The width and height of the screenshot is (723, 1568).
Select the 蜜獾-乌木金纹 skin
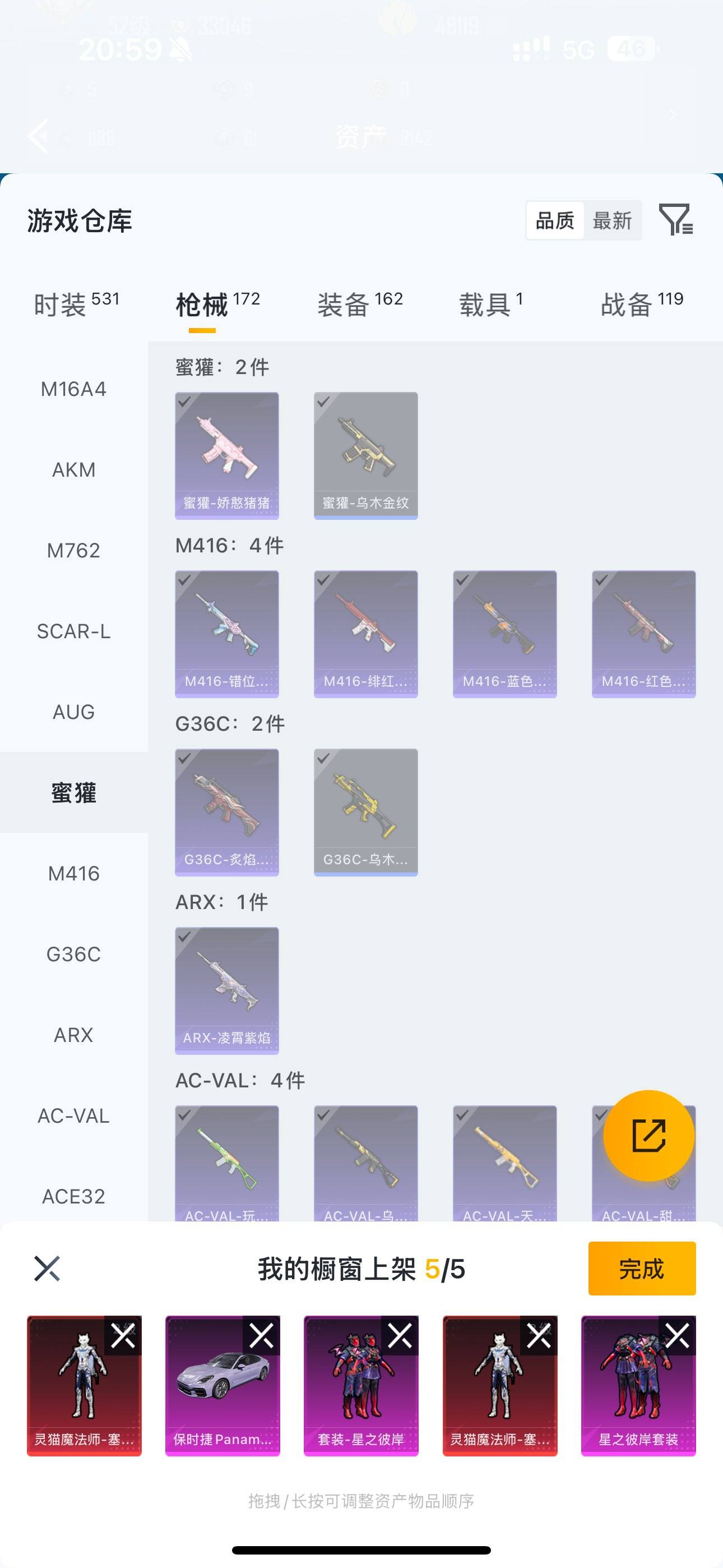[365, 455]
